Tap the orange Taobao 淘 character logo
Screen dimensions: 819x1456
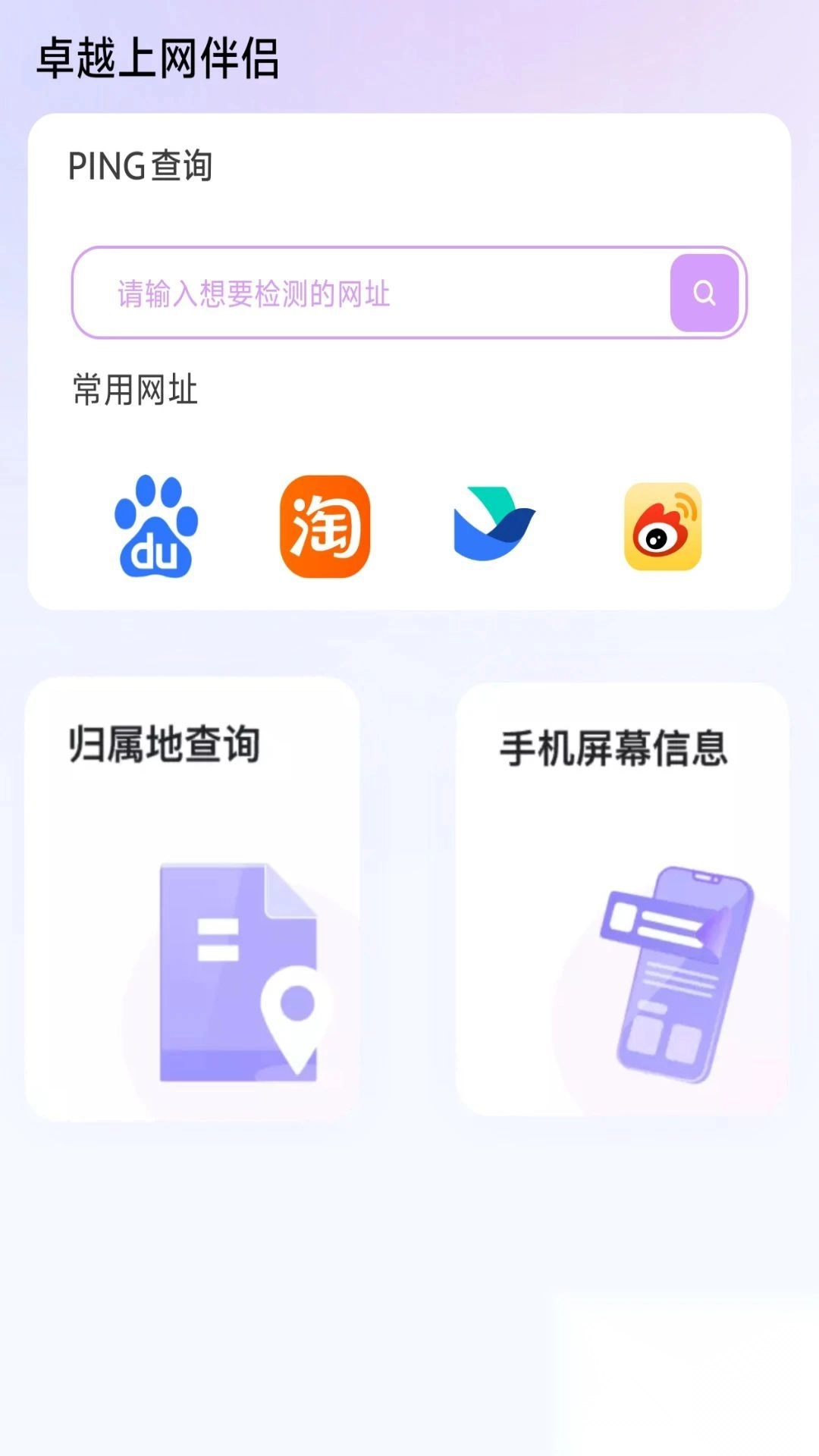pyautogui.click(x=326, y=527)
